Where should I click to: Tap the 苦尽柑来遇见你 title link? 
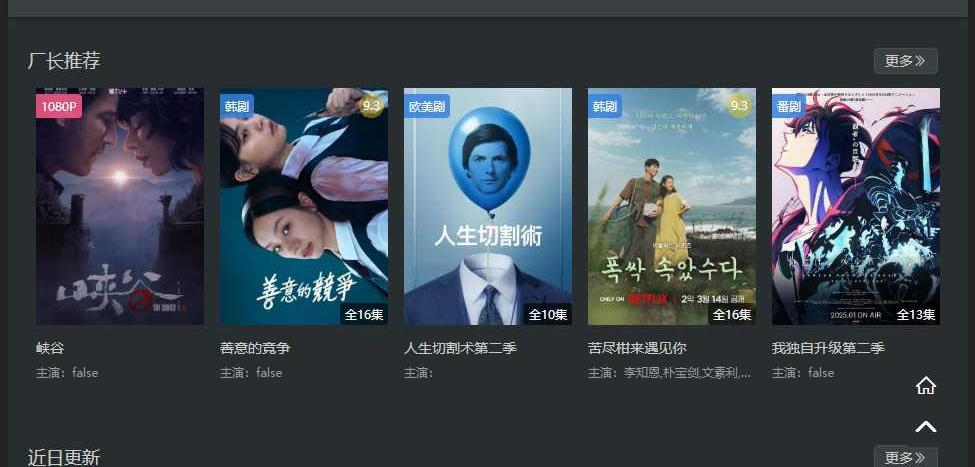[637, 348]
